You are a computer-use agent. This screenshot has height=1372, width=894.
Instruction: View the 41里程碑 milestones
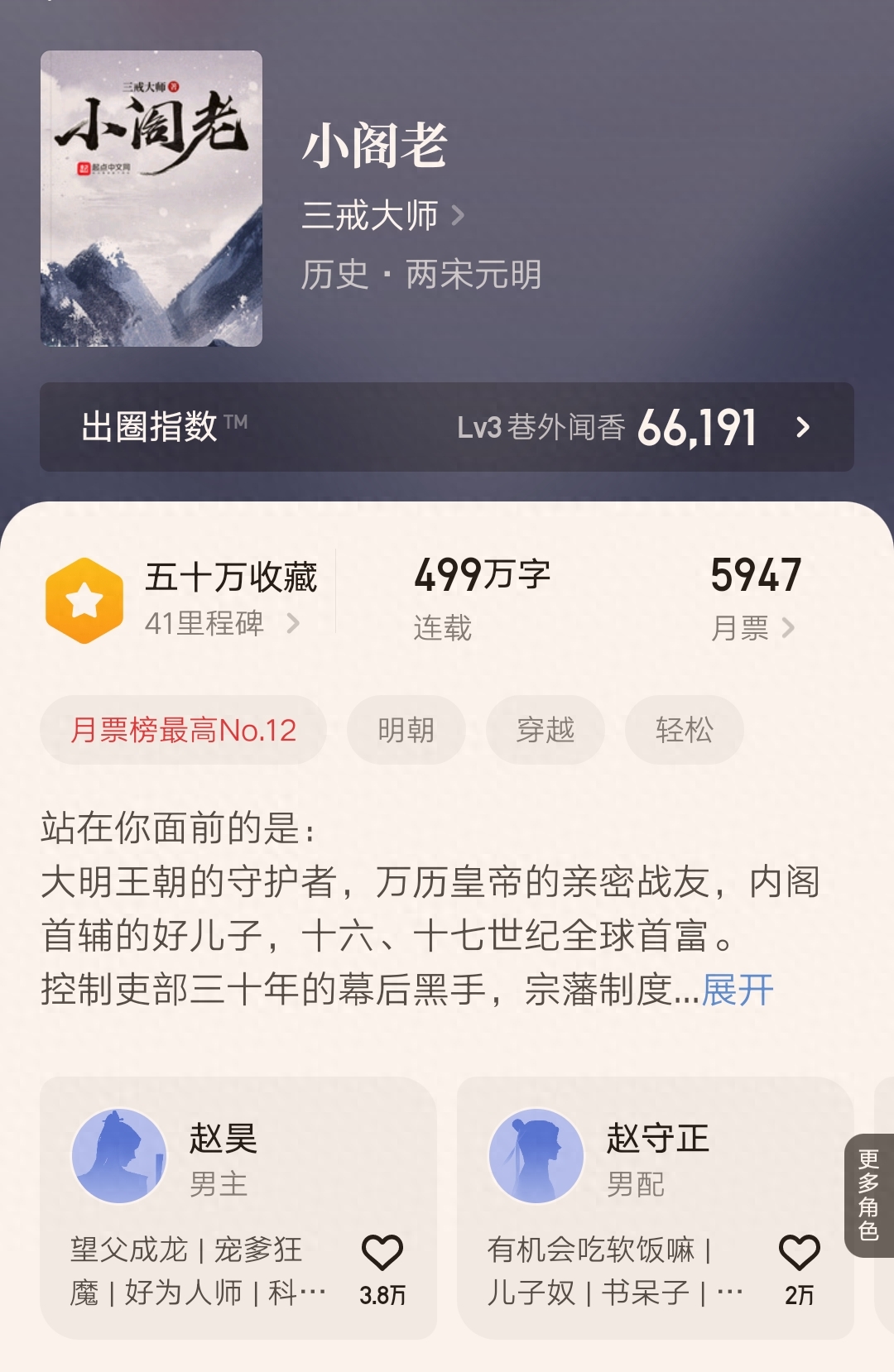[x=221, y=623]
